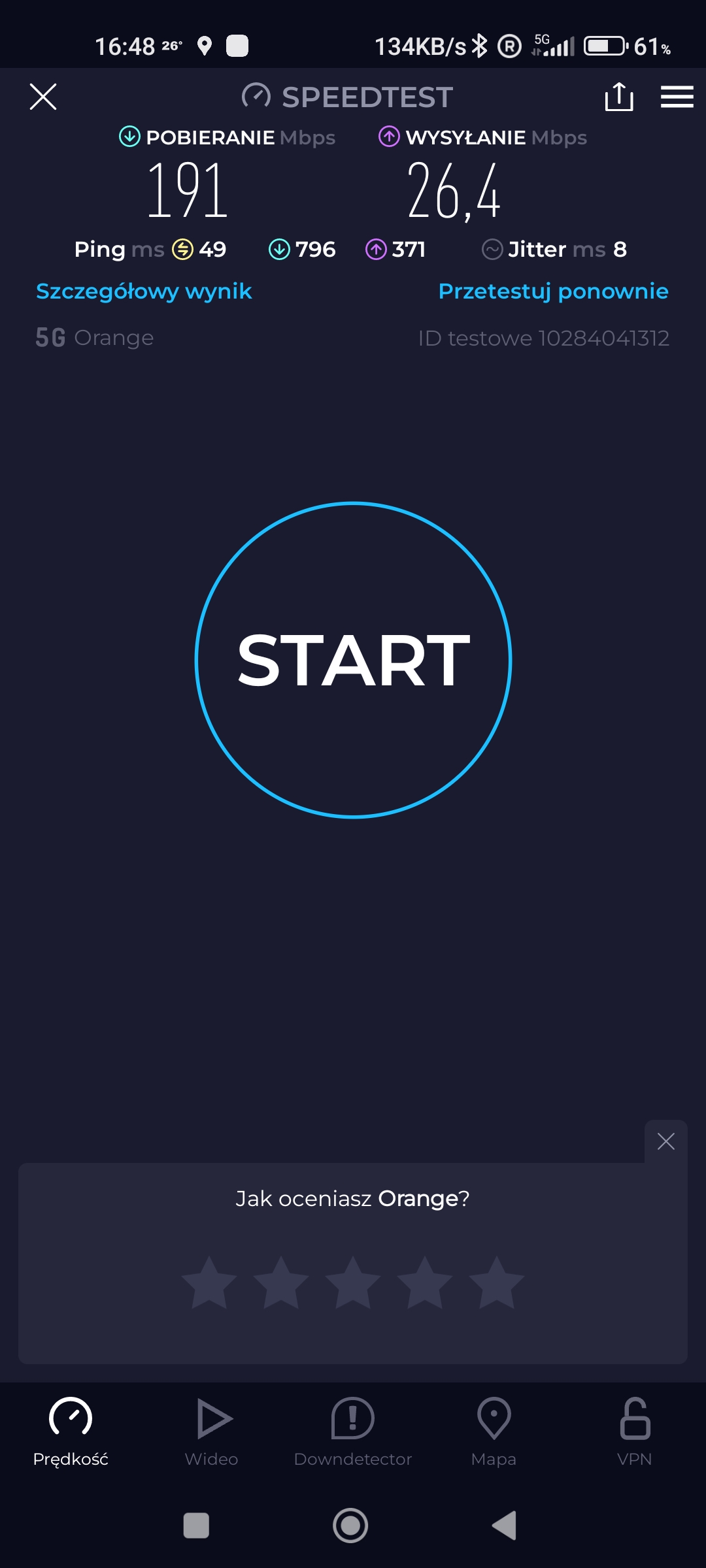
Task: Give Orange five stars
Action: [497, 1283]
